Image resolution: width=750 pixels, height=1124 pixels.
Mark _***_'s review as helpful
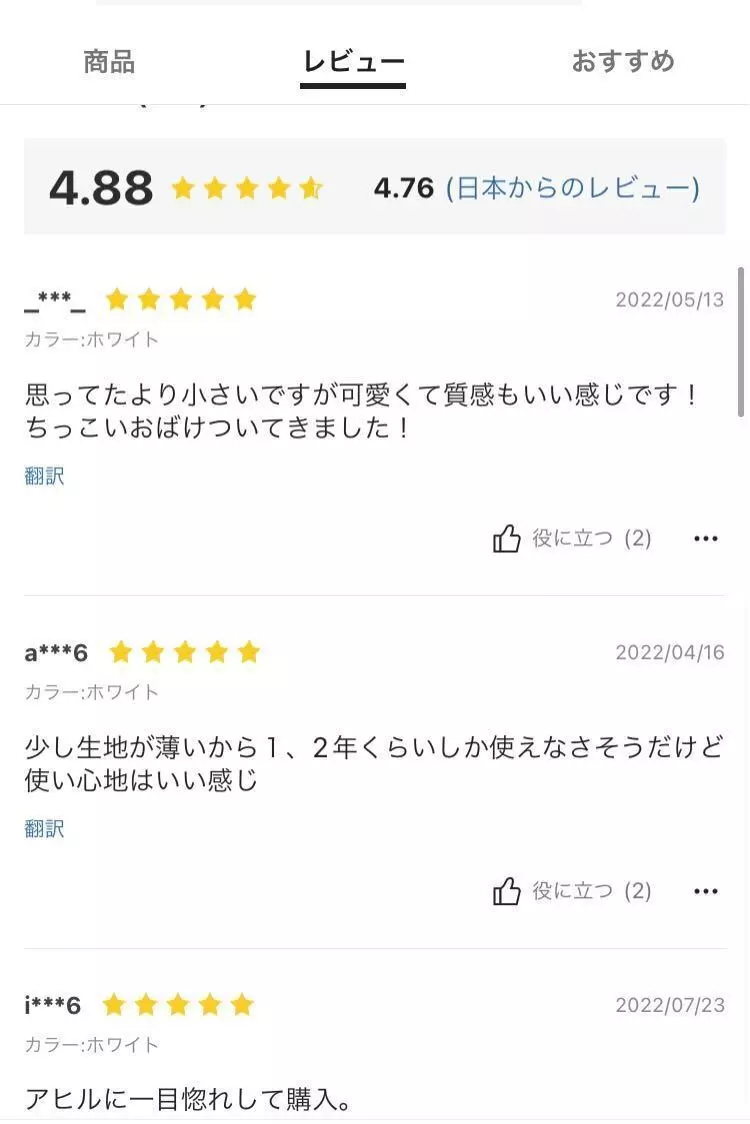[x=571, y=539]
